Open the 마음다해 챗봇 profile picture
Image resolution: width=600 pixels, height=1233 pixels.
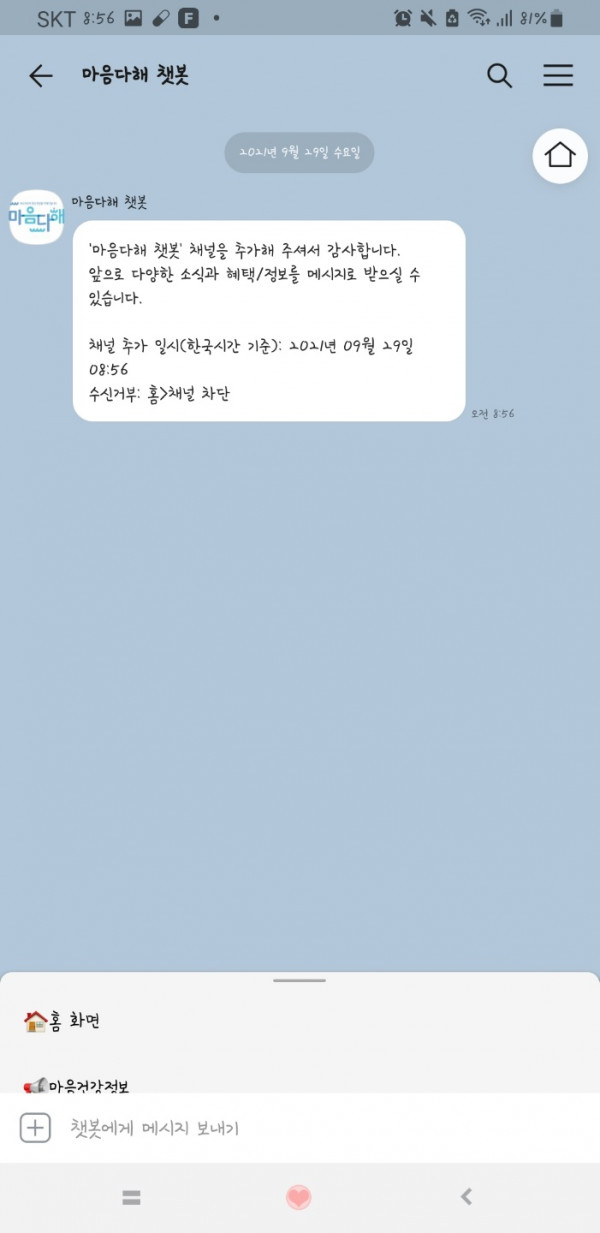37,217
